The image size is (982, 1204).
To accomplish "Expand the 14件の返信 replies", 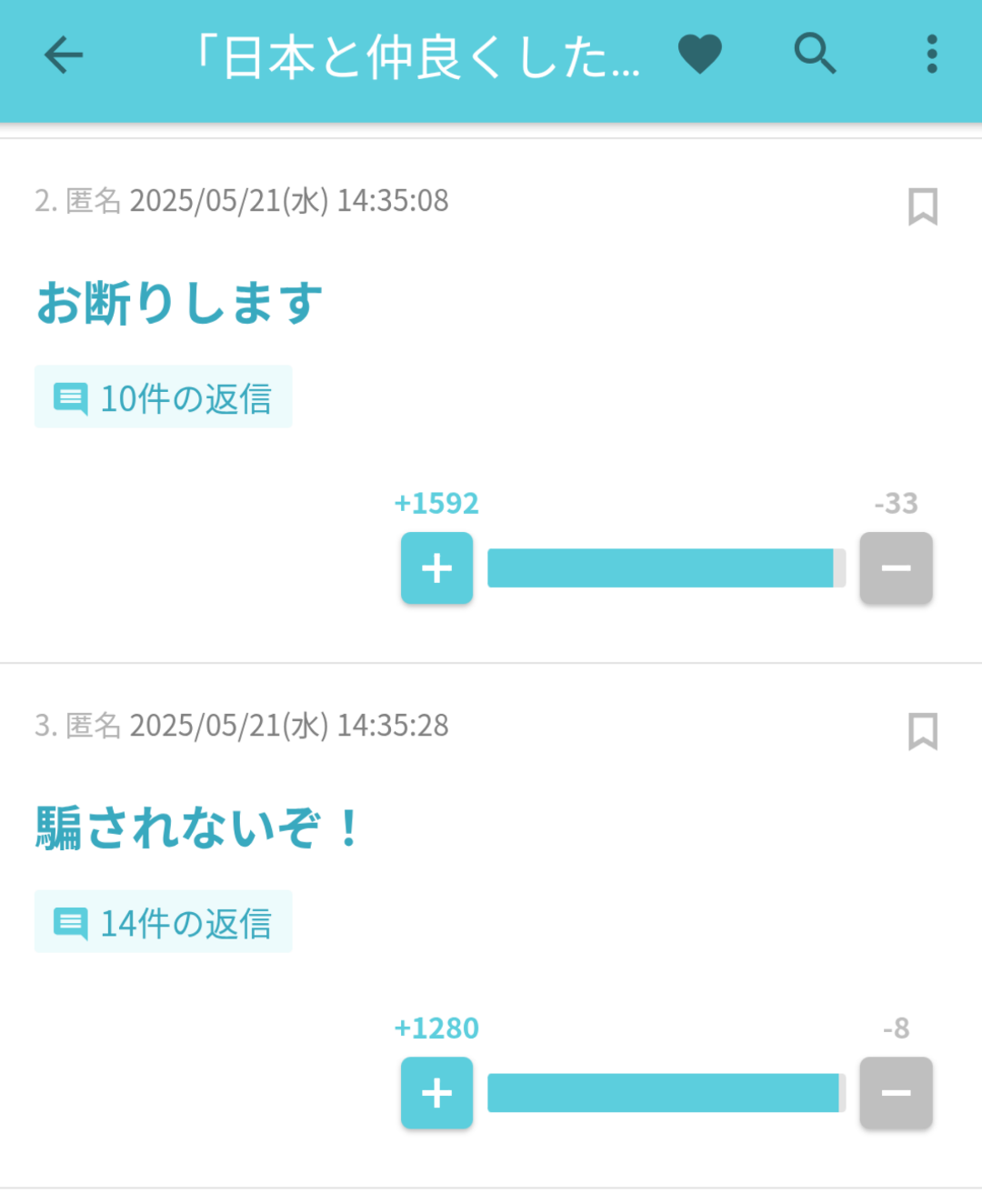I will pyautogui.click(x=164, y=921).
